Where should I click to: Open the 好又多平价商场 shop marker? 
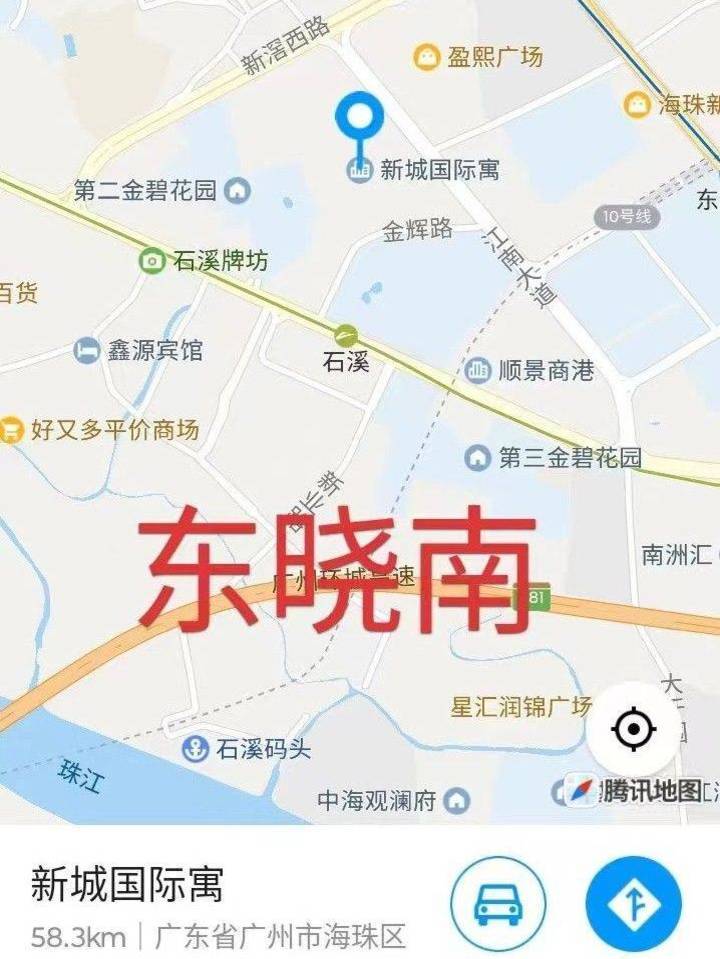(12, 430)
